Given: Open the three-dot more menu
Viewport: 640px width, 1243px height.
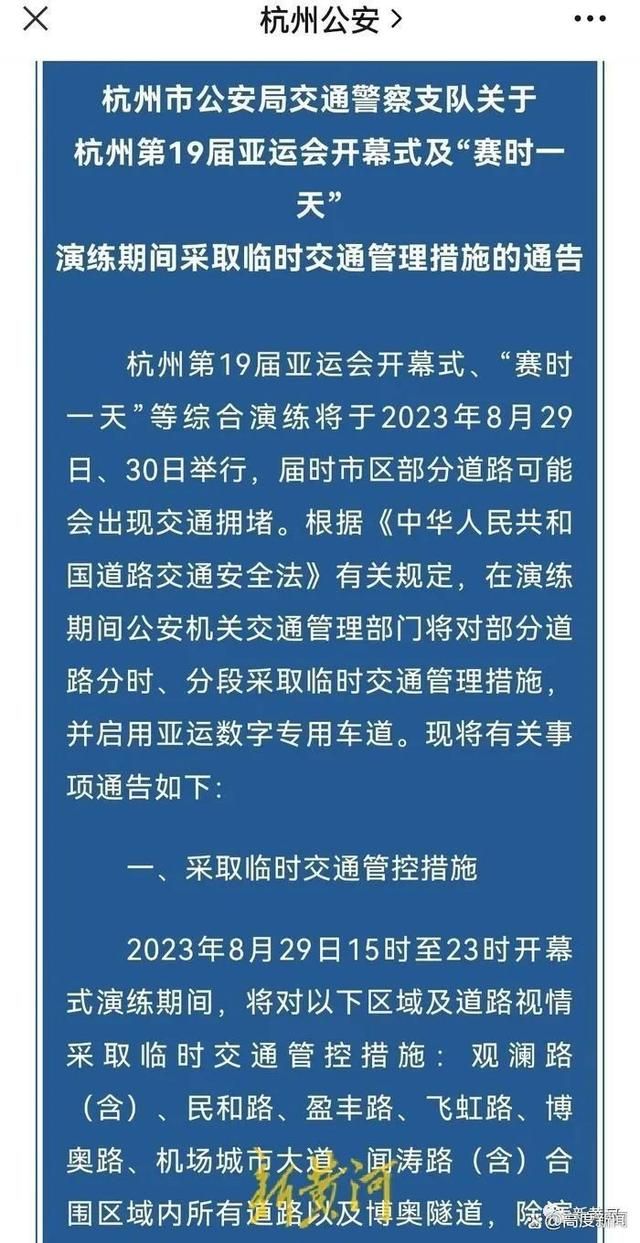Looking at the screenshot, I should pos(590,19).
